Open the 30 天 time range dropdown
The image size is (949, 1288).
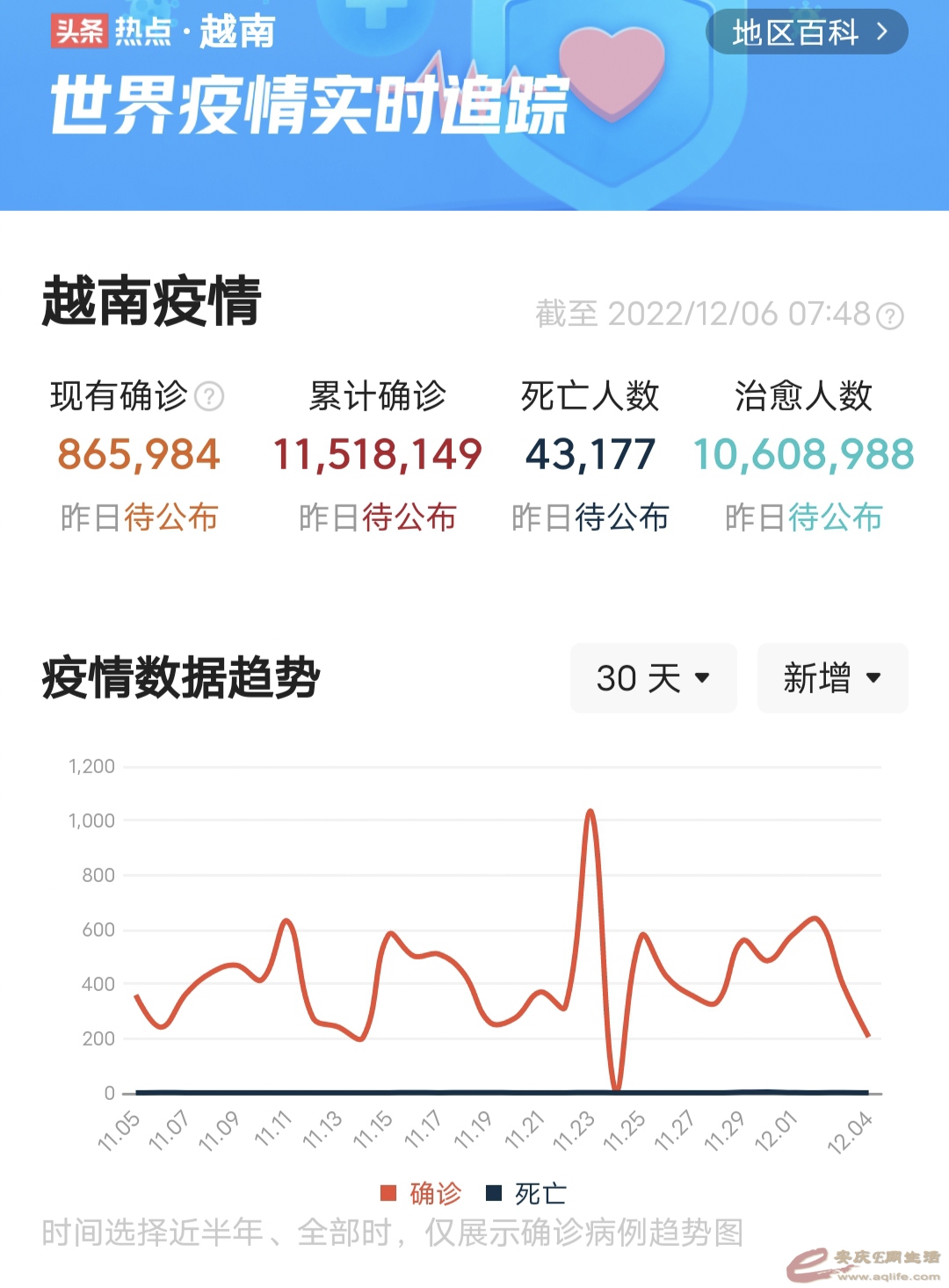click(653, 677)
